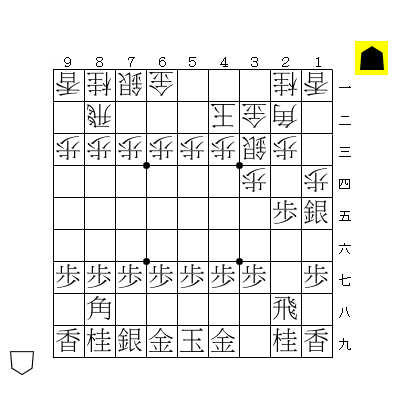Viewport: 400px width, 416px height.
Task: Select White's inverted rook on file 8
Action: click(100, 117)
